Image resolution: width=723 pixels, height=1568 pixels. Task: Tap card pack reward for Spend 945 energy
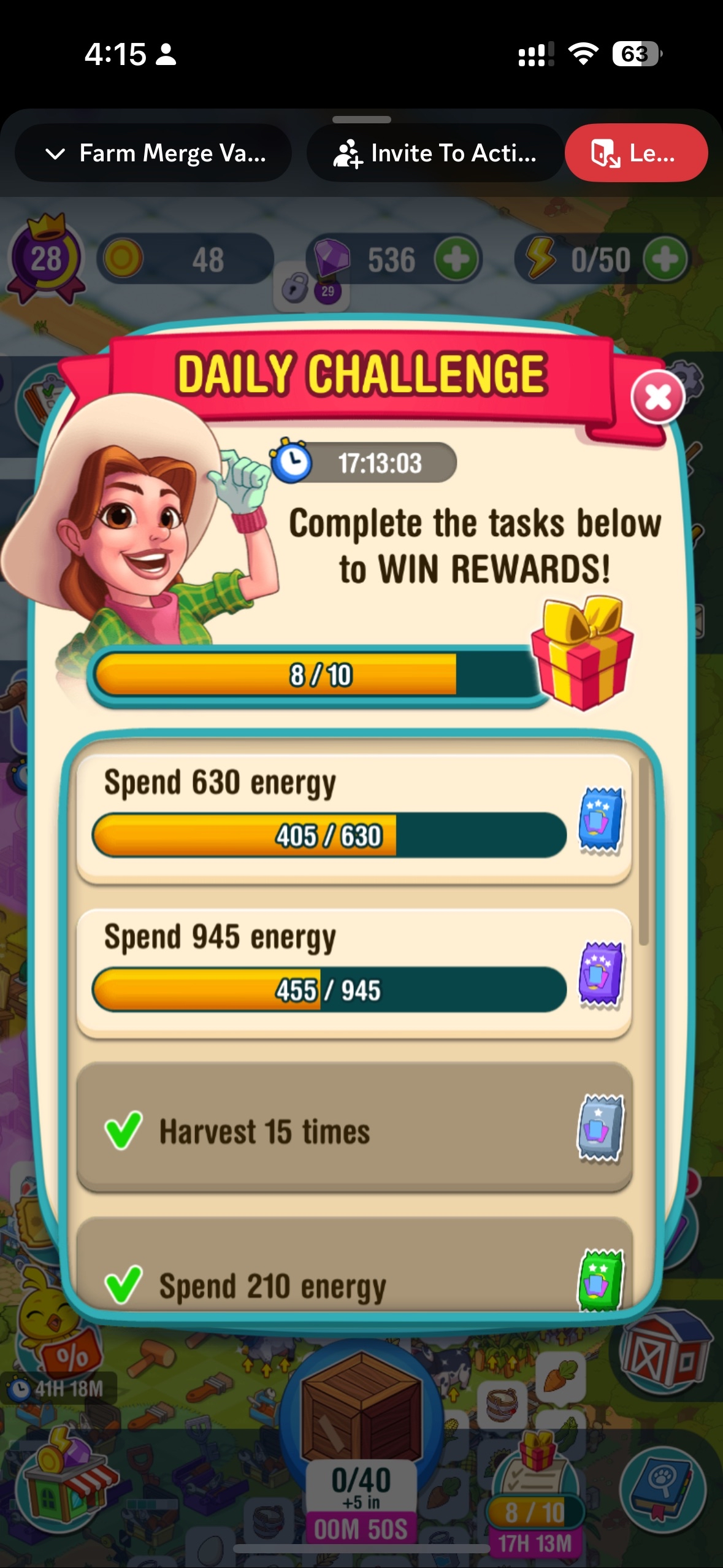tap(601, 974)
